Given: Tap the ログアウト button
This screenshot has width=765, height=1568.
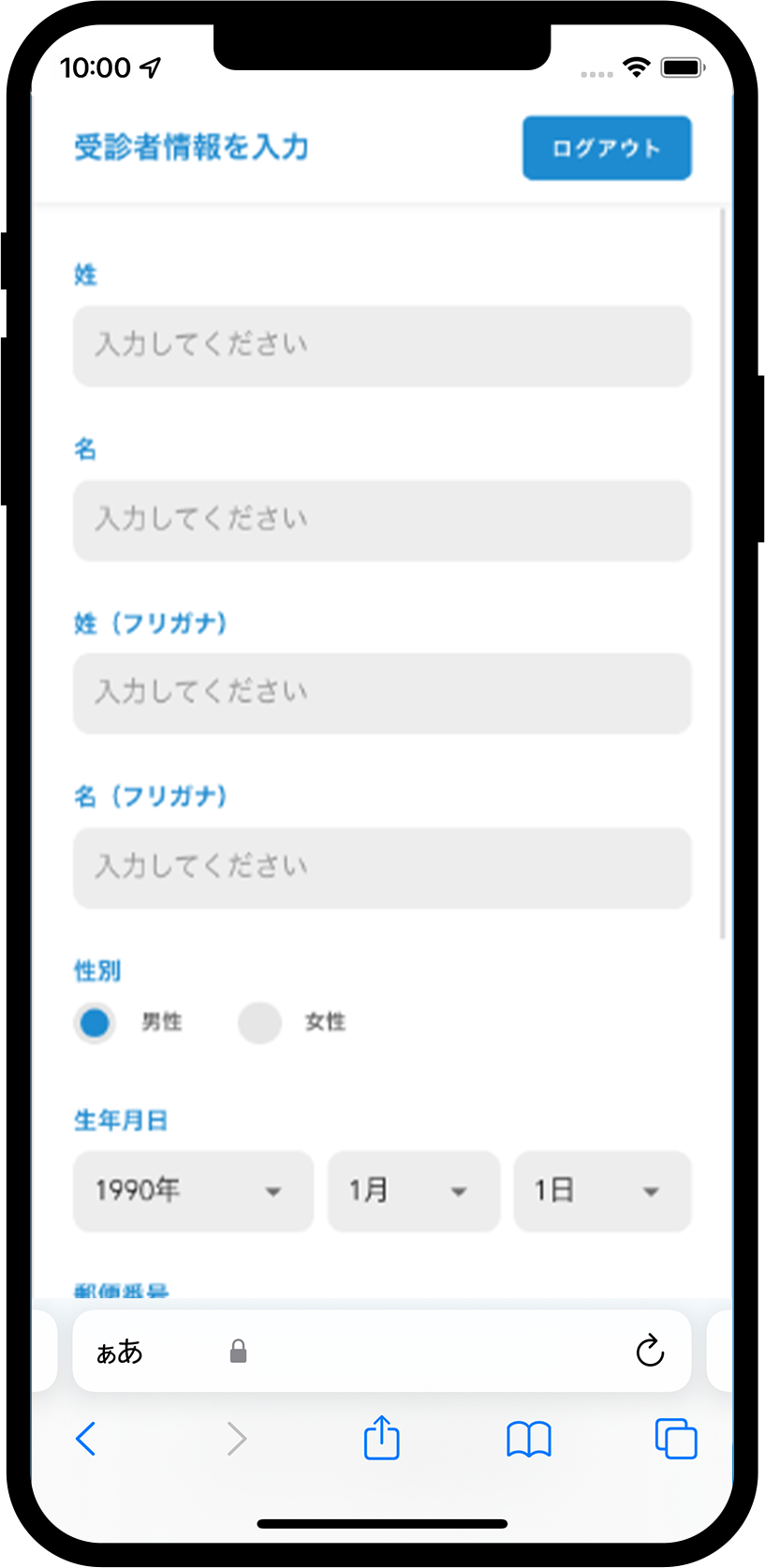Looking at the screenshot, I should [x=607, y=148].
